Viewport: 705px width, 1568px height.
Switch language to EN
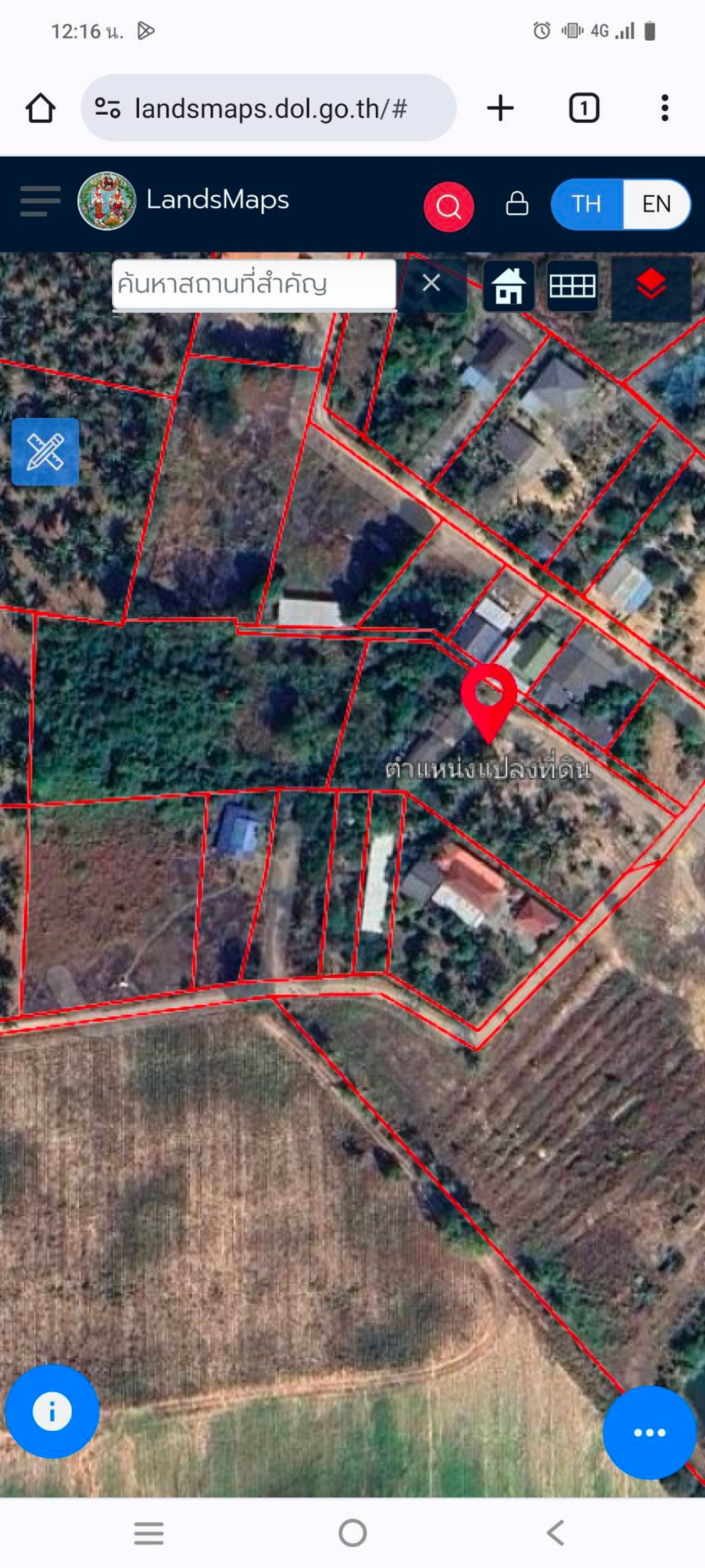coord(656,204)
